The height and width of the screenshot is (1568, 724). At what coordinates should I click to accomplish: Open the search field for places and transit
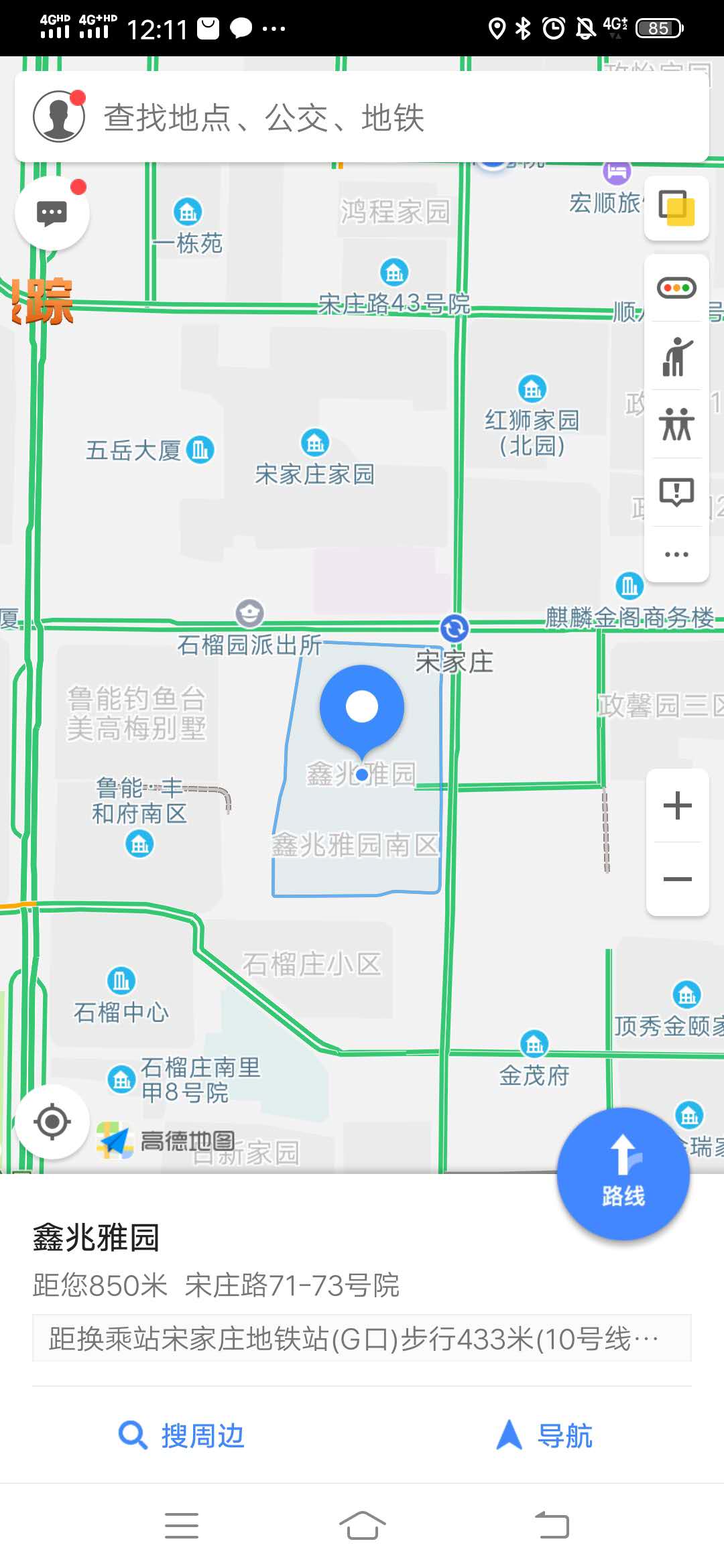(396, 118)
